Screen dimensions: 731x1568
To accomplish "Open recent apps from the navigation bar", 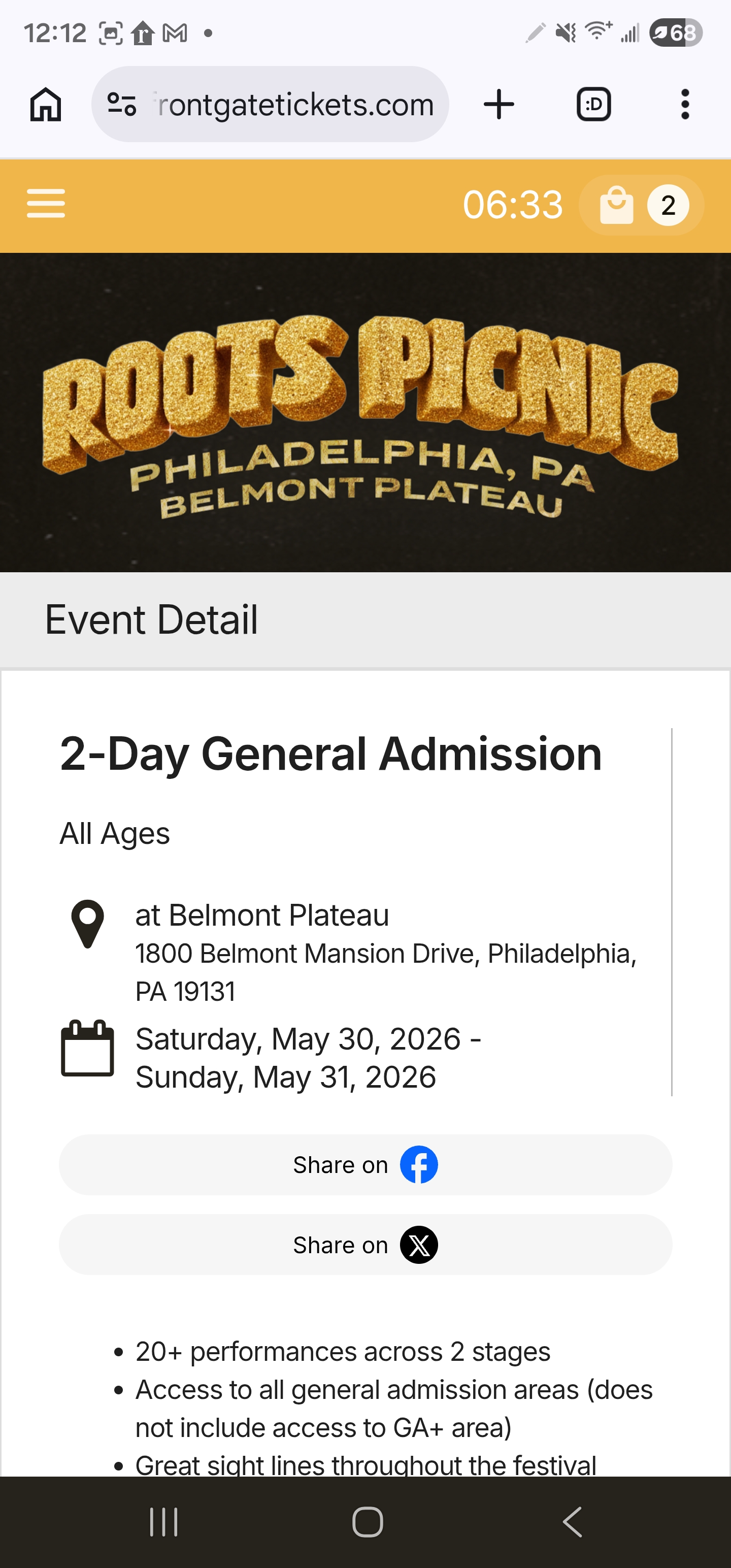I will 164,1522.
